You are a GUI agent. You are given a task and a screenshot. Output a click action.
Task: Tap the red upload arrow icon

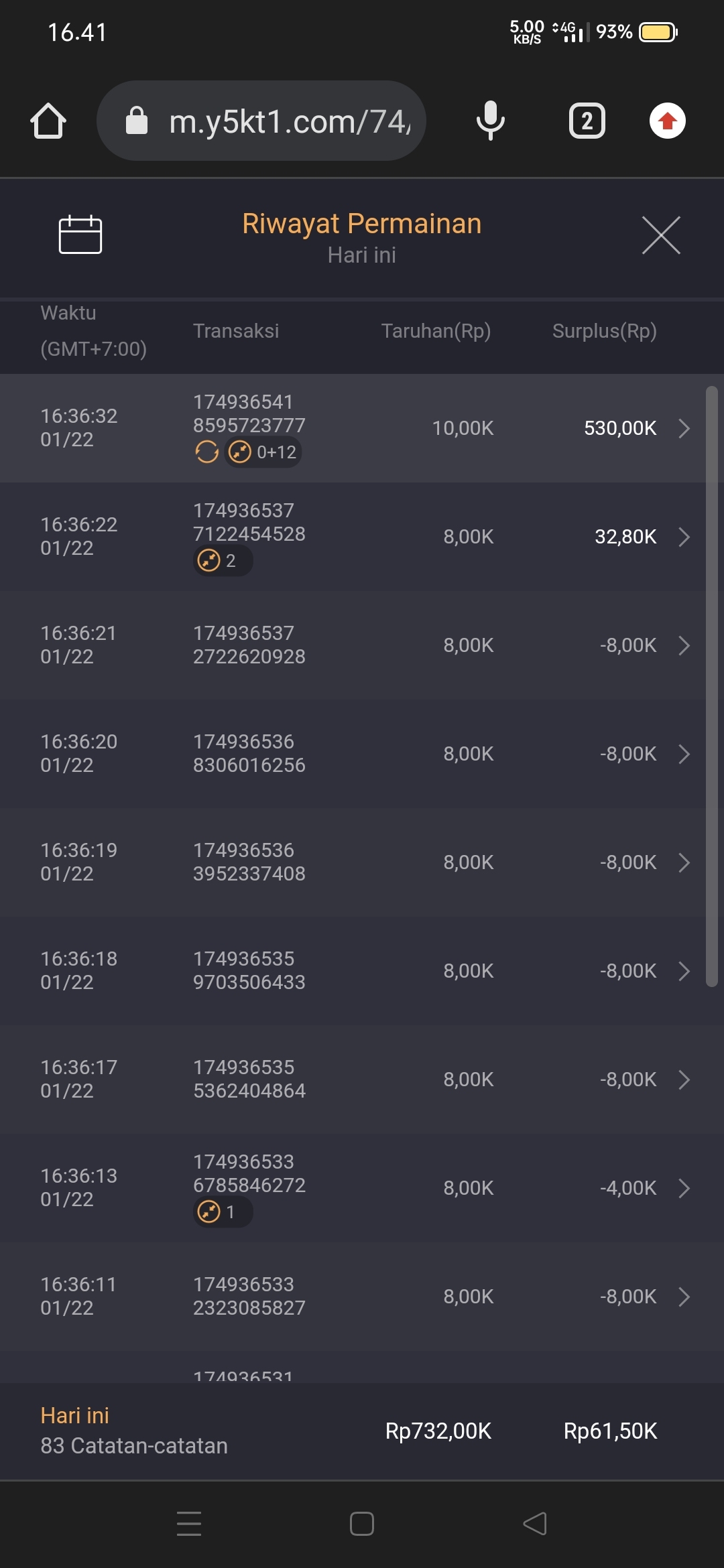(667, 121)
